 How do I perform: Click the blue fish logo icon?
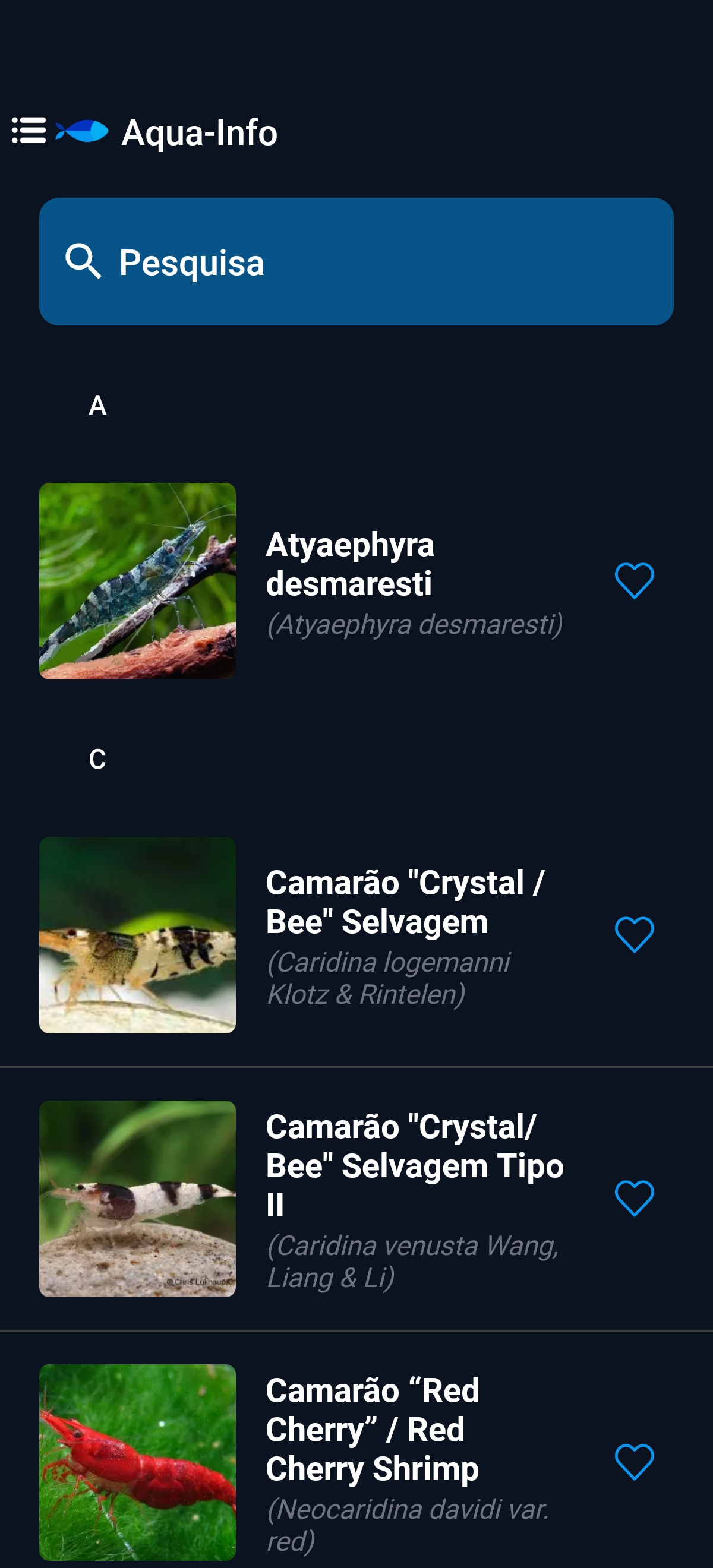click(x=81, y=130)
